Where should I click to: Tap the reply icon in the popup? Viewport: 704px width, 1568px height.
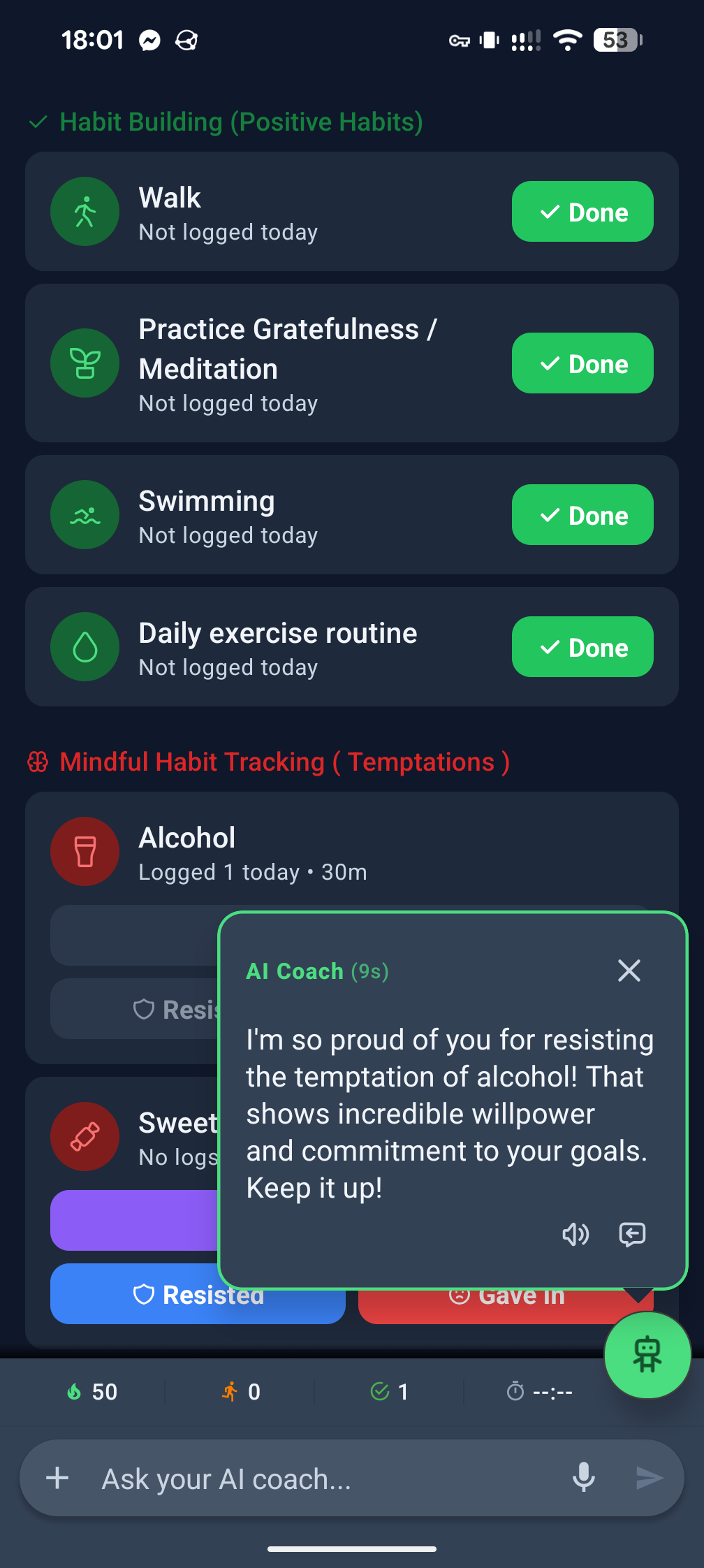[631, 1235]
